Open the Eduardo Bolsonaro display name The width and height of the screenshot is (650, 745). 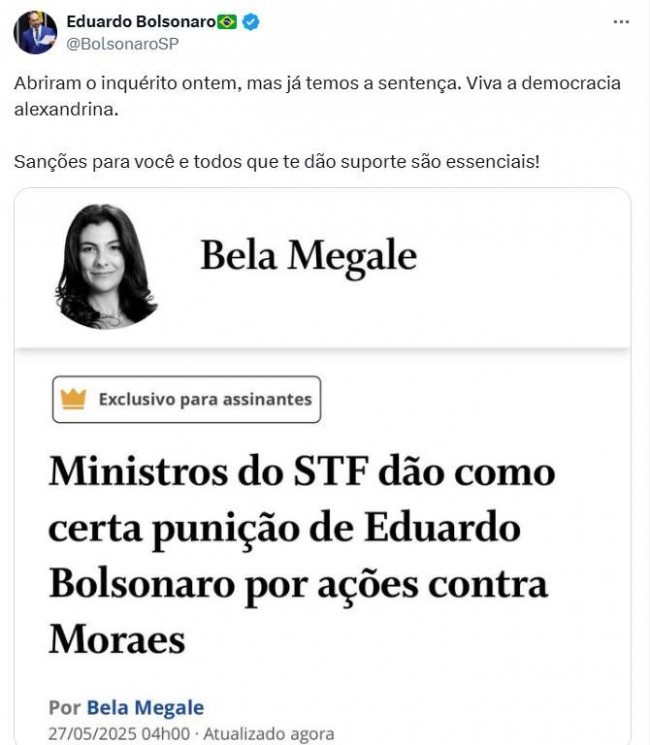pyautogui.click(x=139, y=22)
